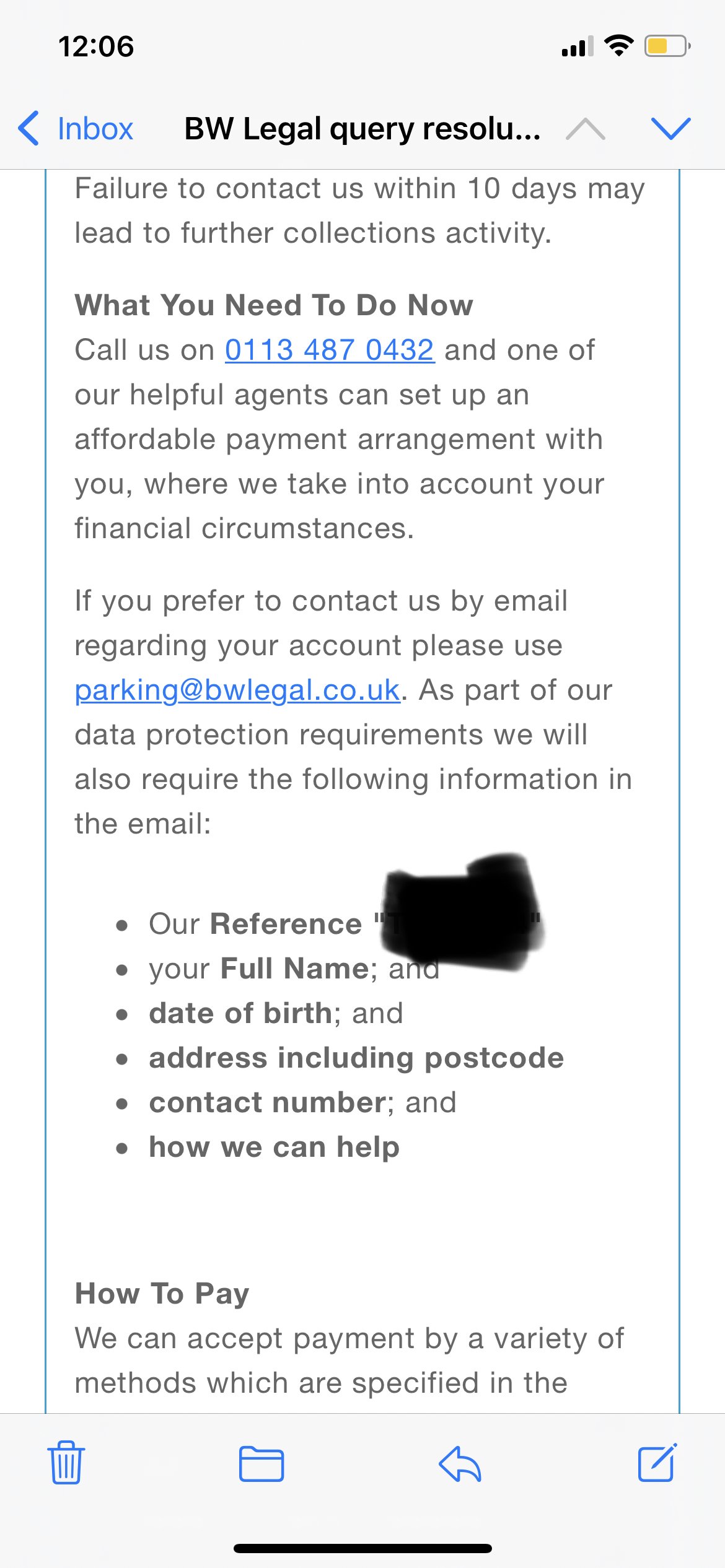Go back to the Inbox
This screenshot has width=725, height=1568.
click(76, 129)
